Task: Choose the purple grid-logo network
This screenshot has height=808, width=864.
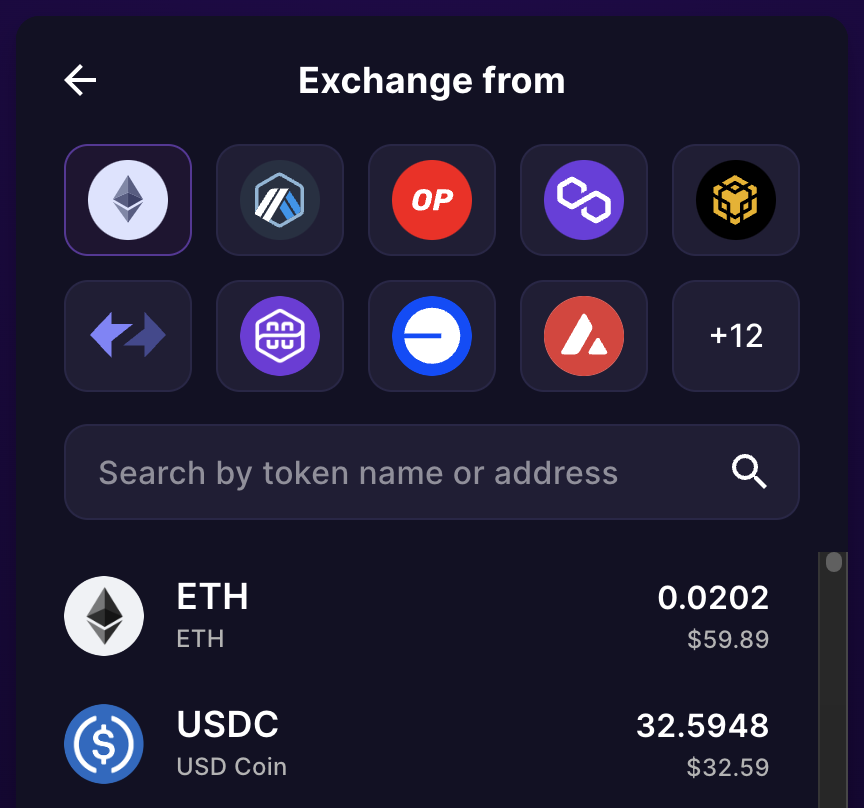Action: [280, 336]
